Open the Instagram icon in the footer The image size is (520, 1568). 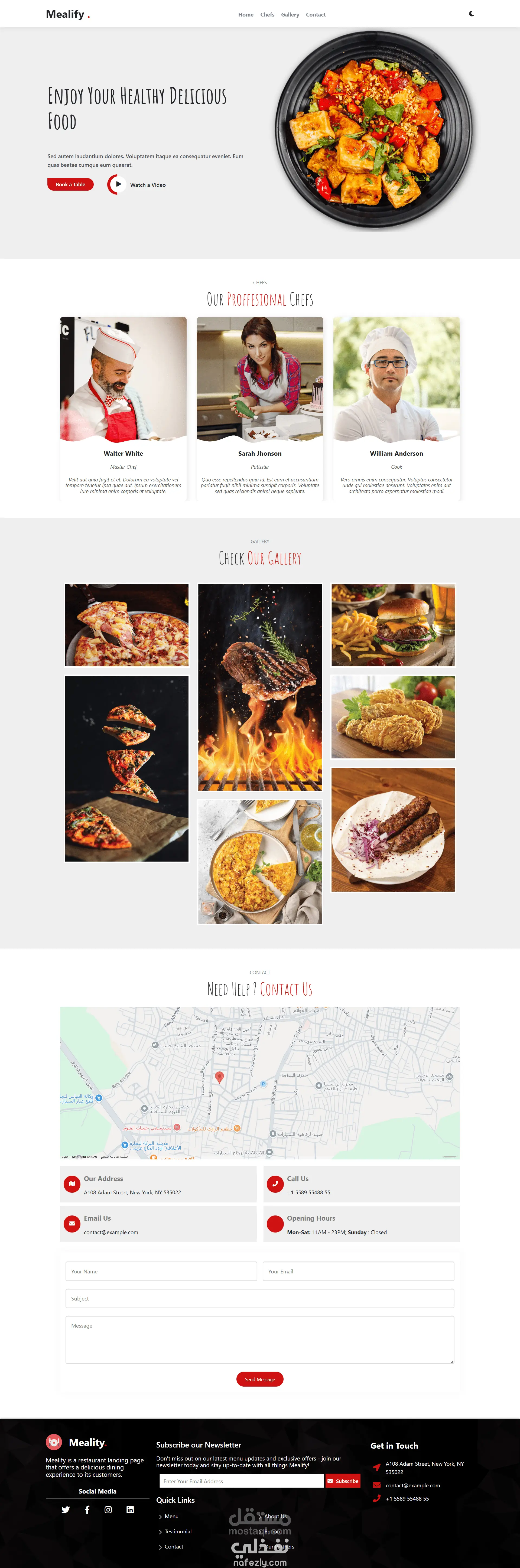(108, 1510)
